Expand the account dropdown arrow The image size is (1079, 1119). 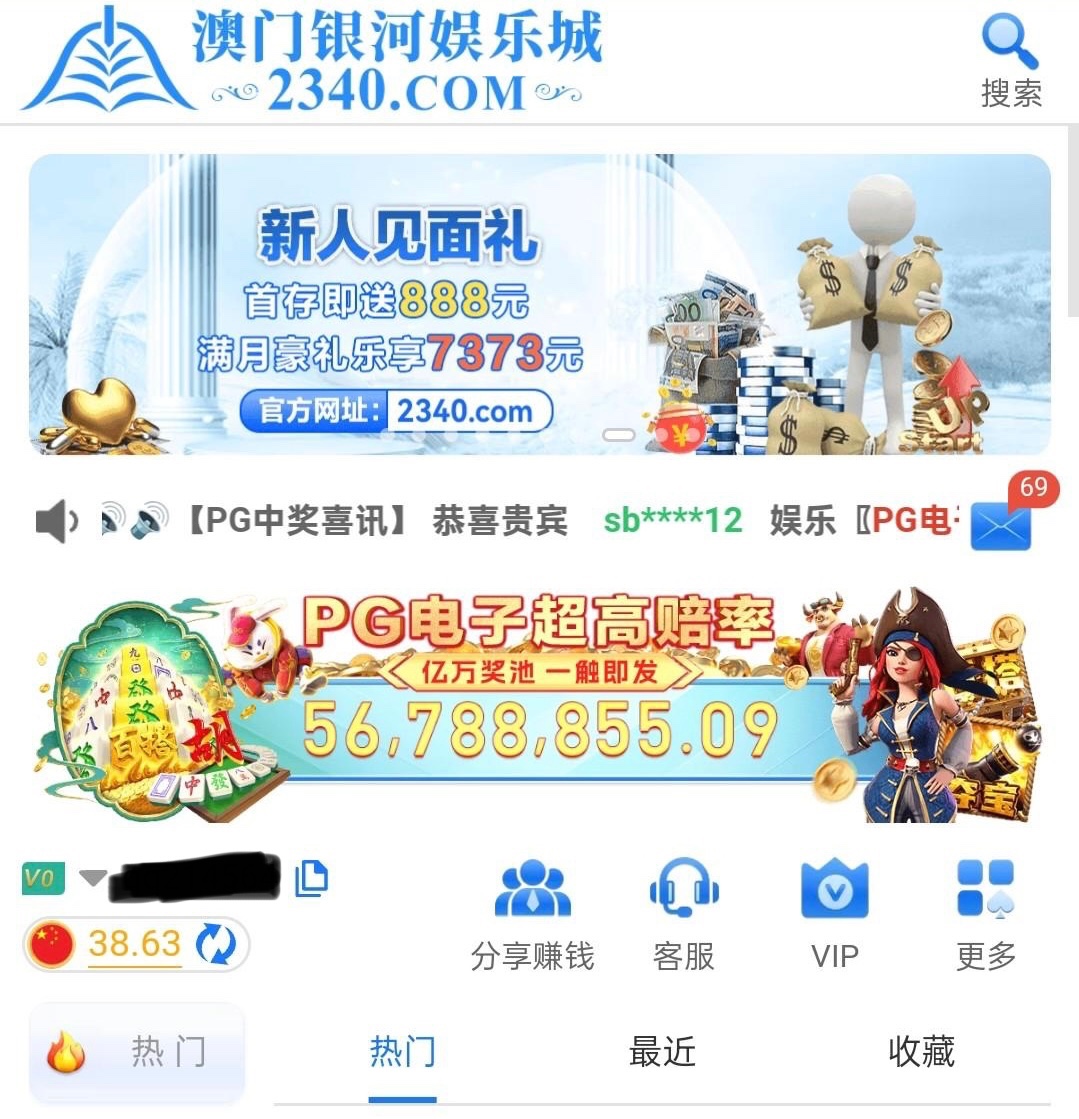(93, 878)
